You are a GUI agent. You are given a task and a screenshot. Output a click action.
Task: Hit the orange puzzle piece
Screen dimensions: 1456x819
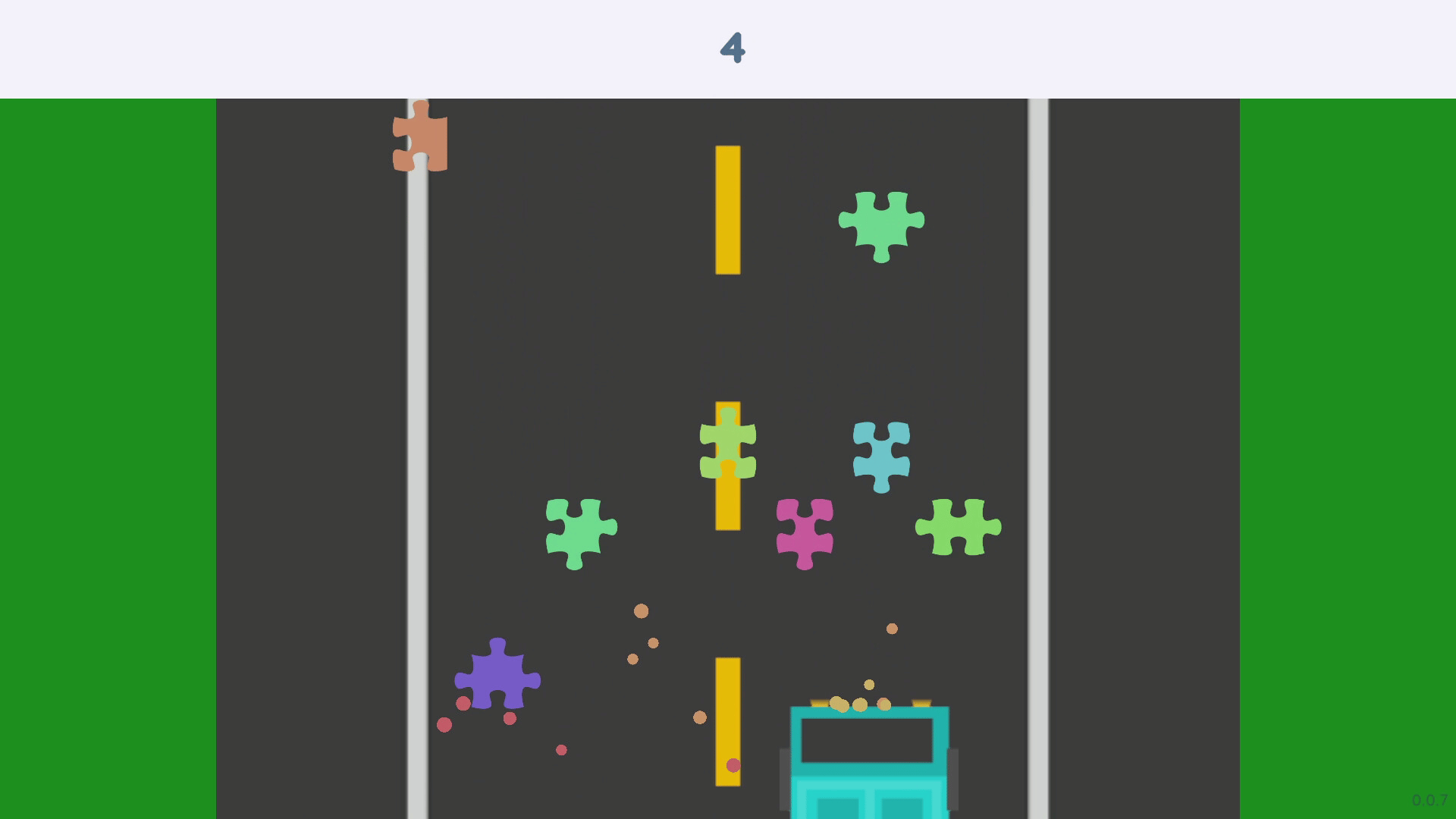pos(422,138)
